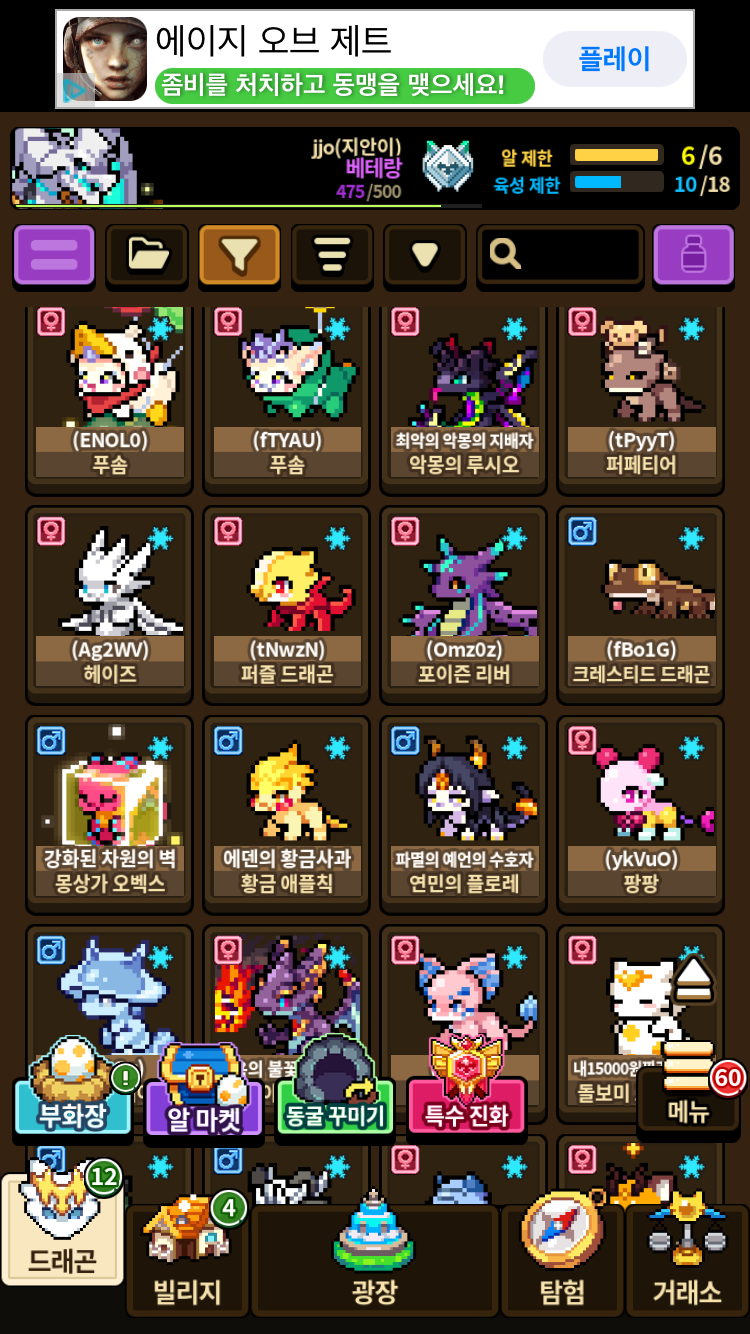Screen dimensions: 750x1334
Task: Tap the funnel filter button
Action: pyautogui.click(x=239, y=255)
